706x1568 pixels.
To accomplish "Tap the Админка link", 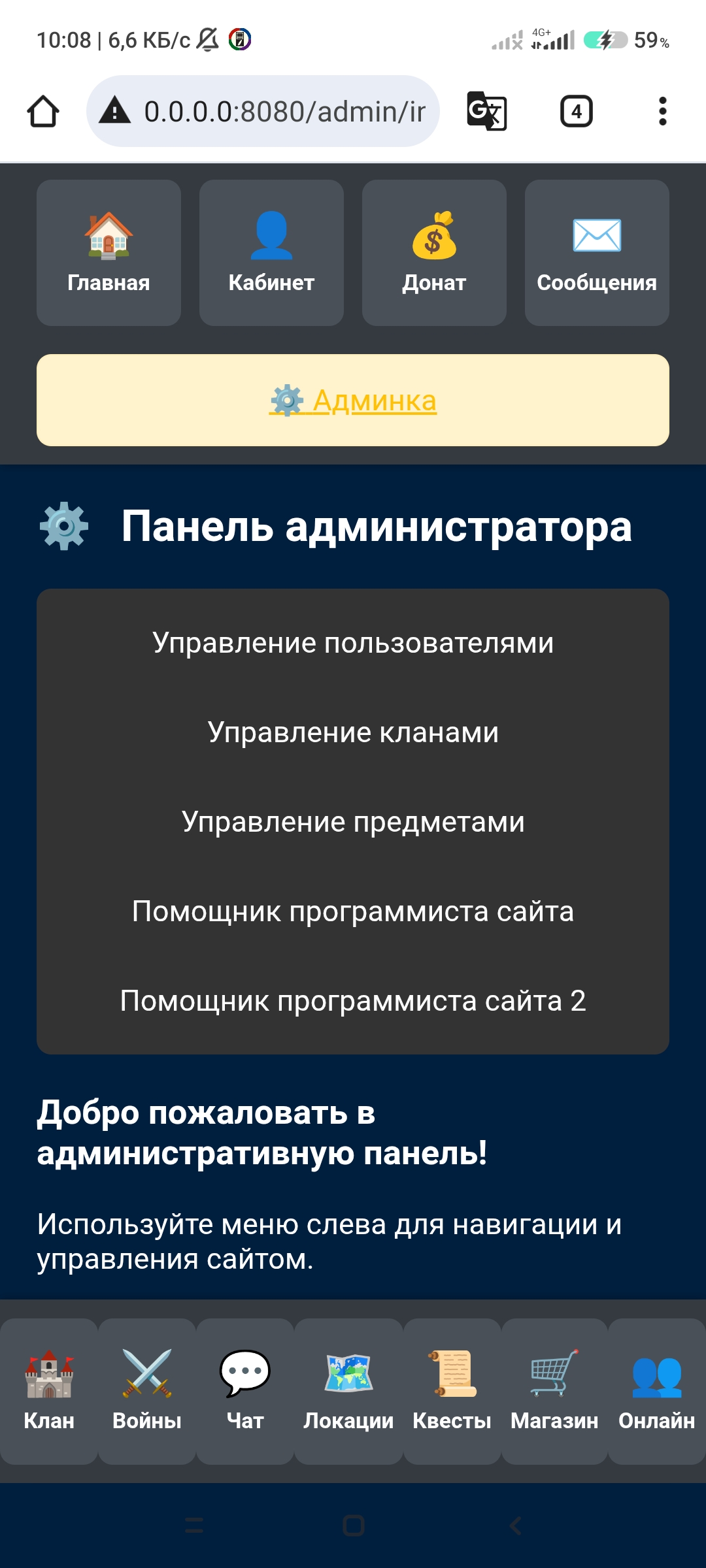I will (x=353, y=400).
